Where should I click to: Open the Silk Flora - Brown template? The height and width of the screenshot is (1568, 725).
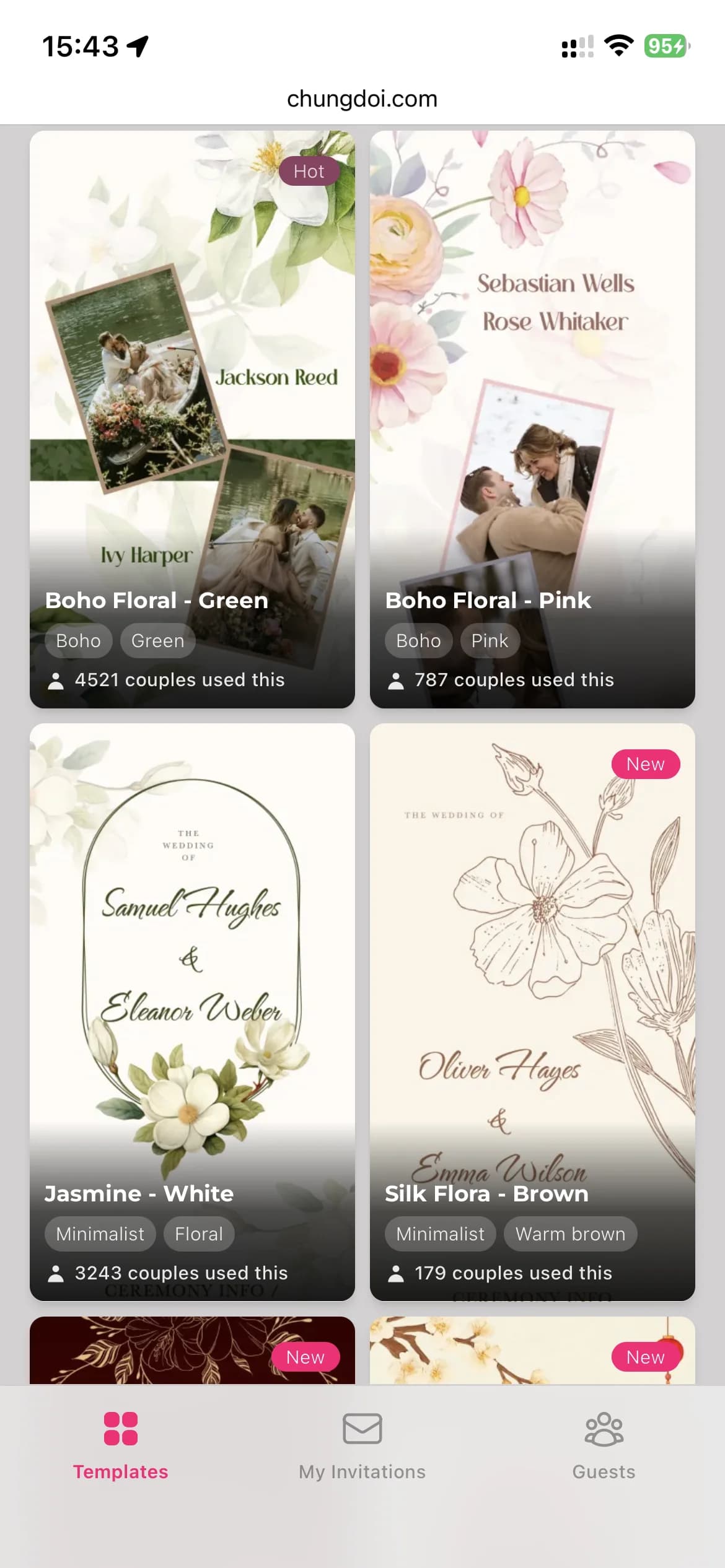(x=532, y=1012)
